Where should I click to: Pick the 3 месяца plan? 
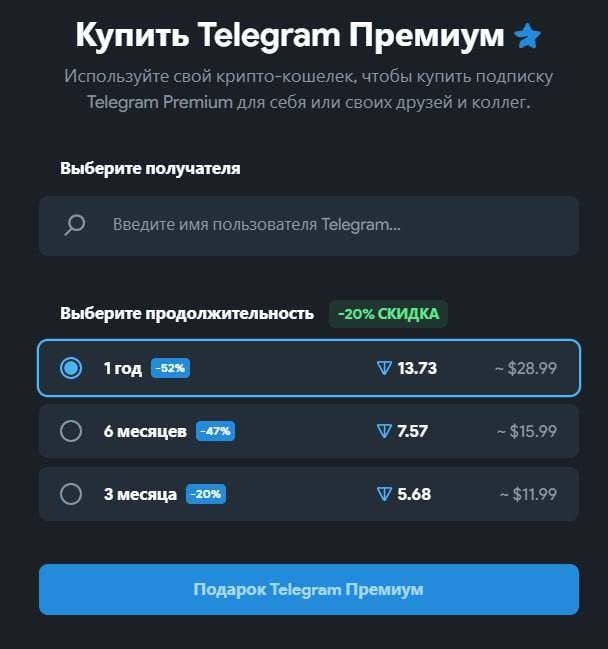[71, 494]
